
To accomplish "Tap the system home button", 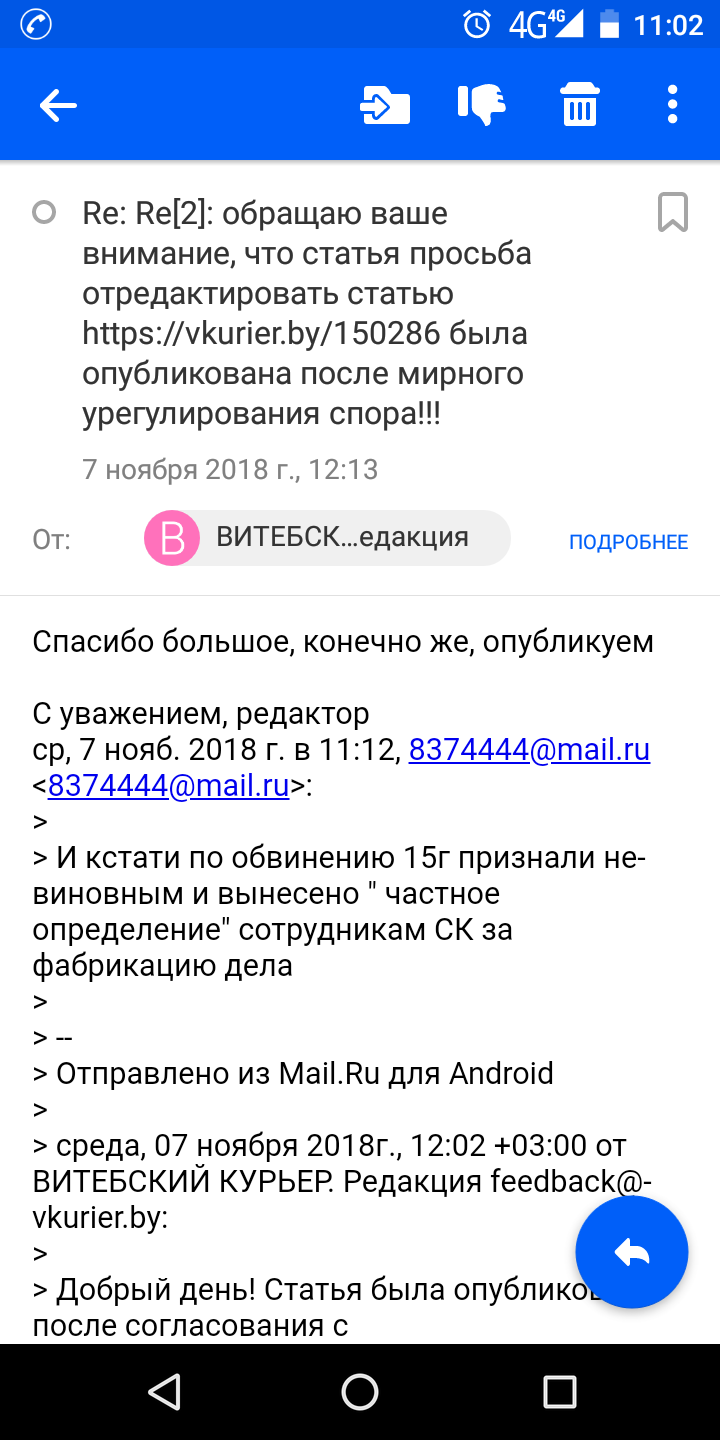I will click(360, 1392).
